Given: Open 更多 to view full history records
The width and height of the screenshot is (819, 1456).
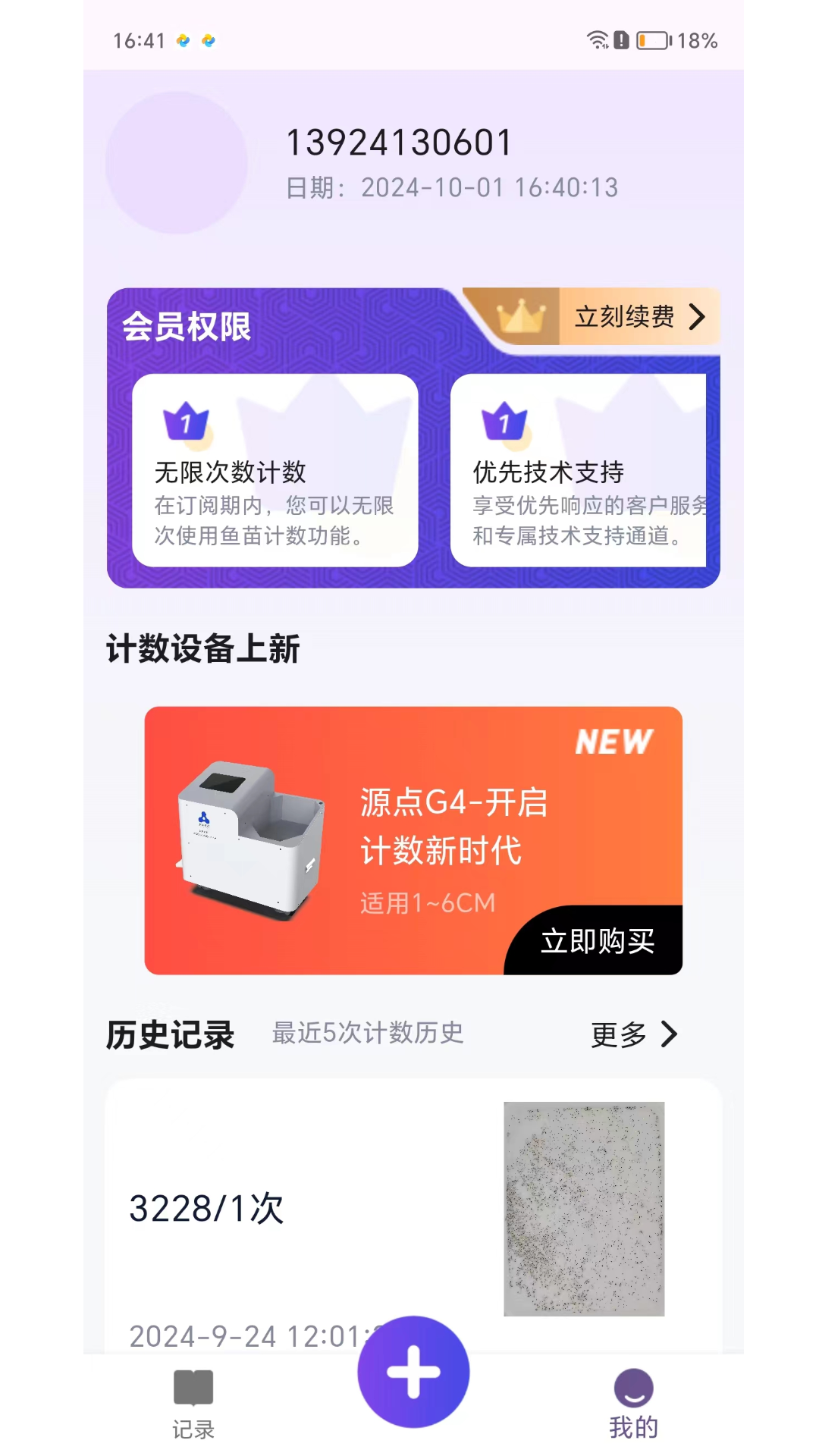Looking at the screenshot, I should (x=634, y=1034).
